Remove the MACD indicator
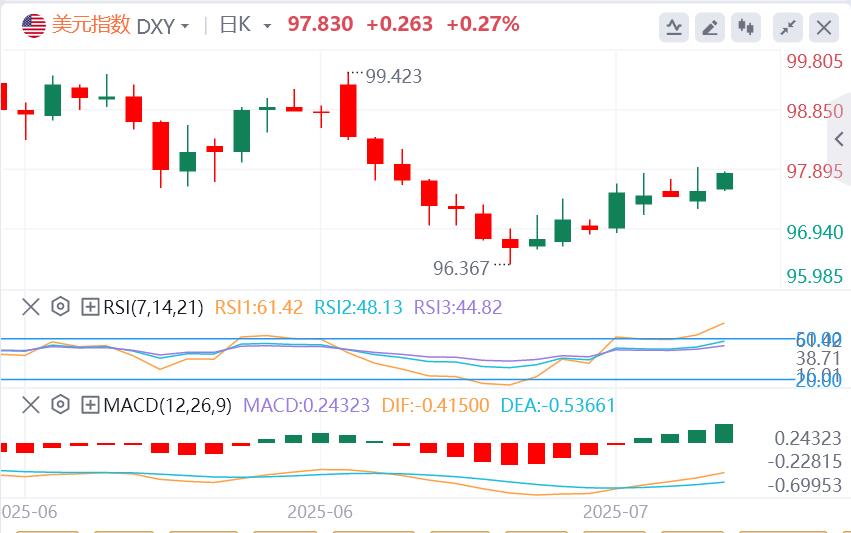 point(31,405)
